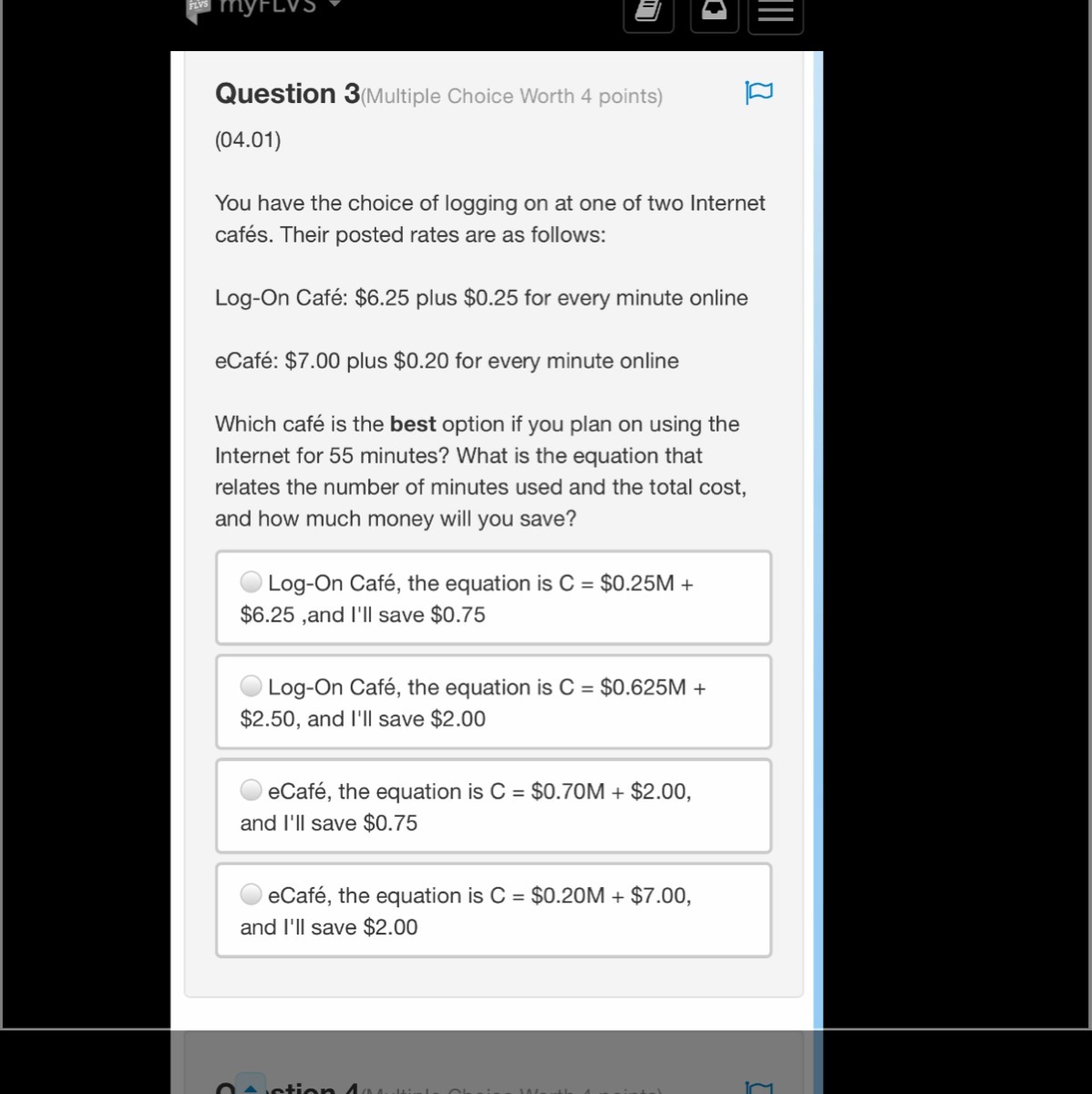Flag Question 3 for review
The width and height of the screenshot is (1092, 1094).
(x=758, y=92)
